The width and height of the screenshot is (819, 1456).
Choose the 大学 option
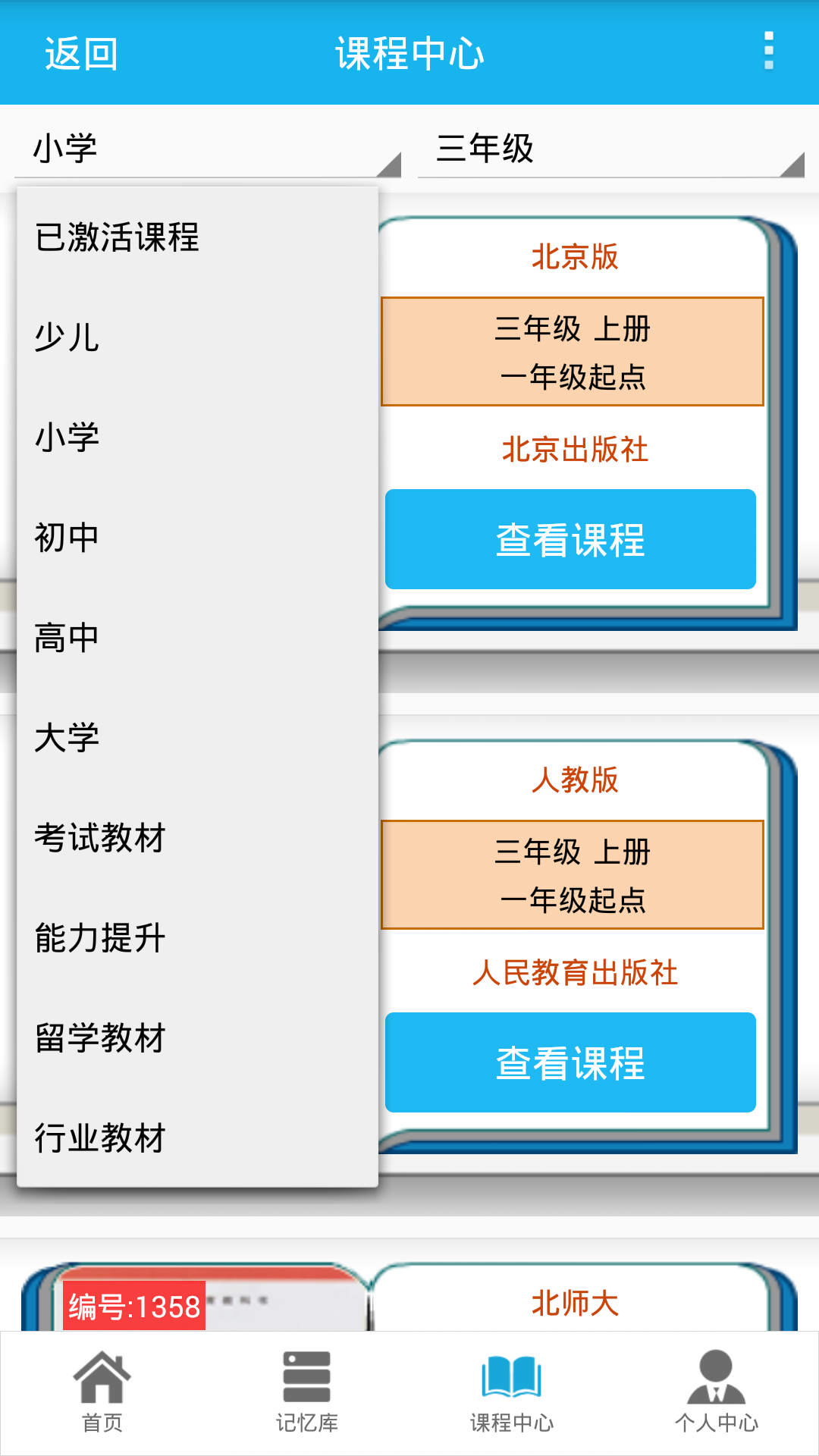[x=197, y=738]
